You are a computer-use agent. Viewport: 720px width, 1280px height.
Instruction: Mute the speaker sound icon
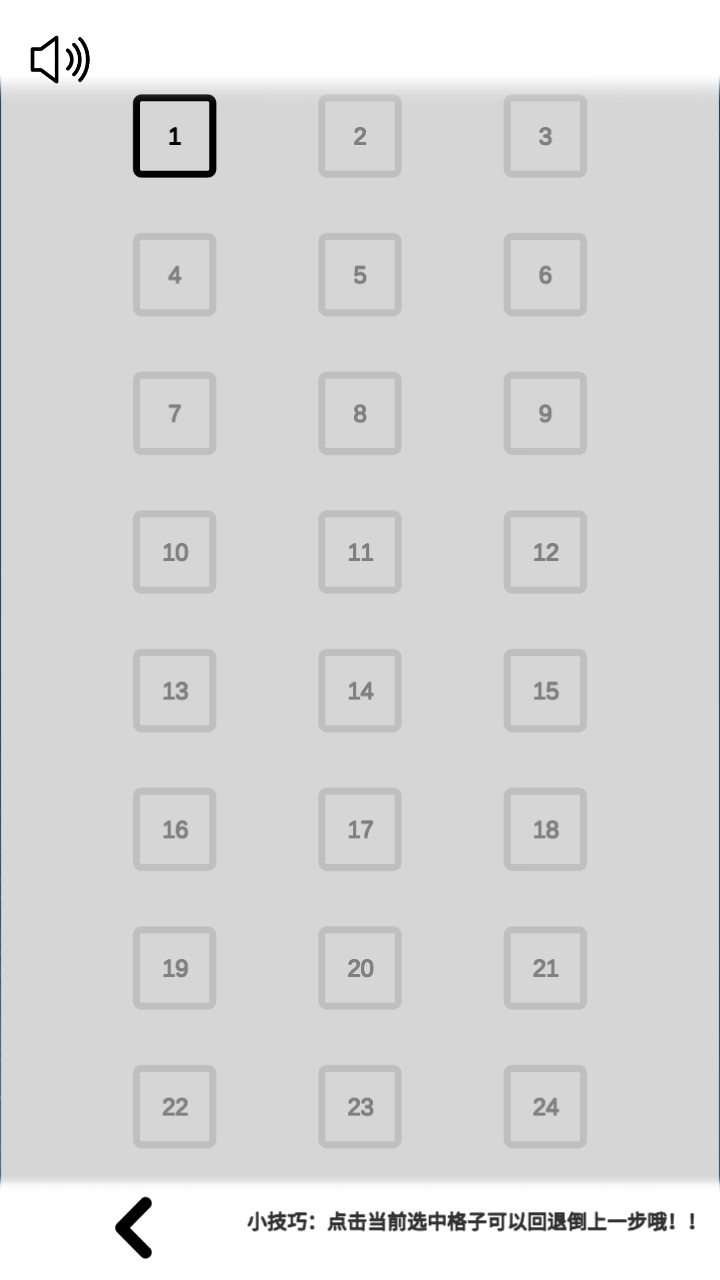[x=57, y=59]
